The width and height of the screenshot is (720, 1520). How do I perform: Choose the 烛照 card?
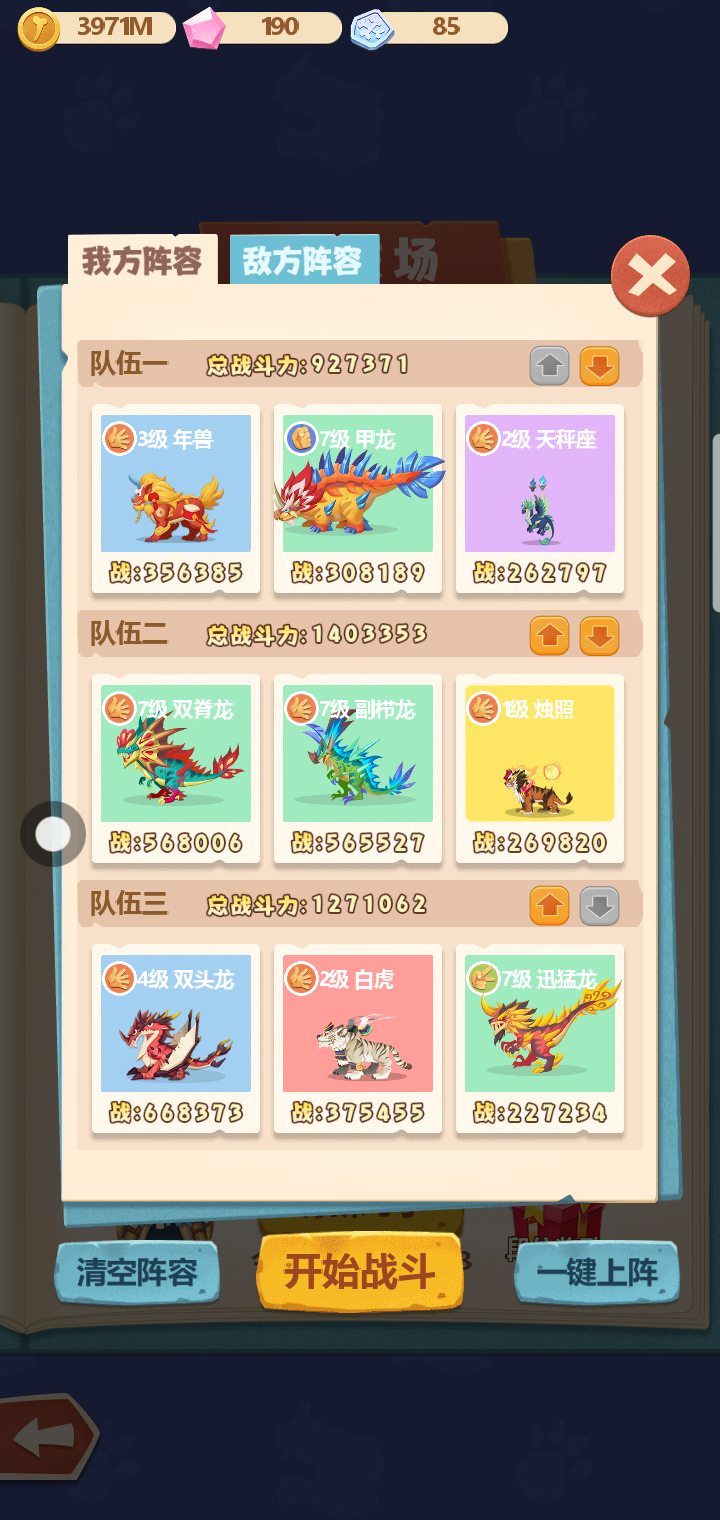tap(540, 767)
